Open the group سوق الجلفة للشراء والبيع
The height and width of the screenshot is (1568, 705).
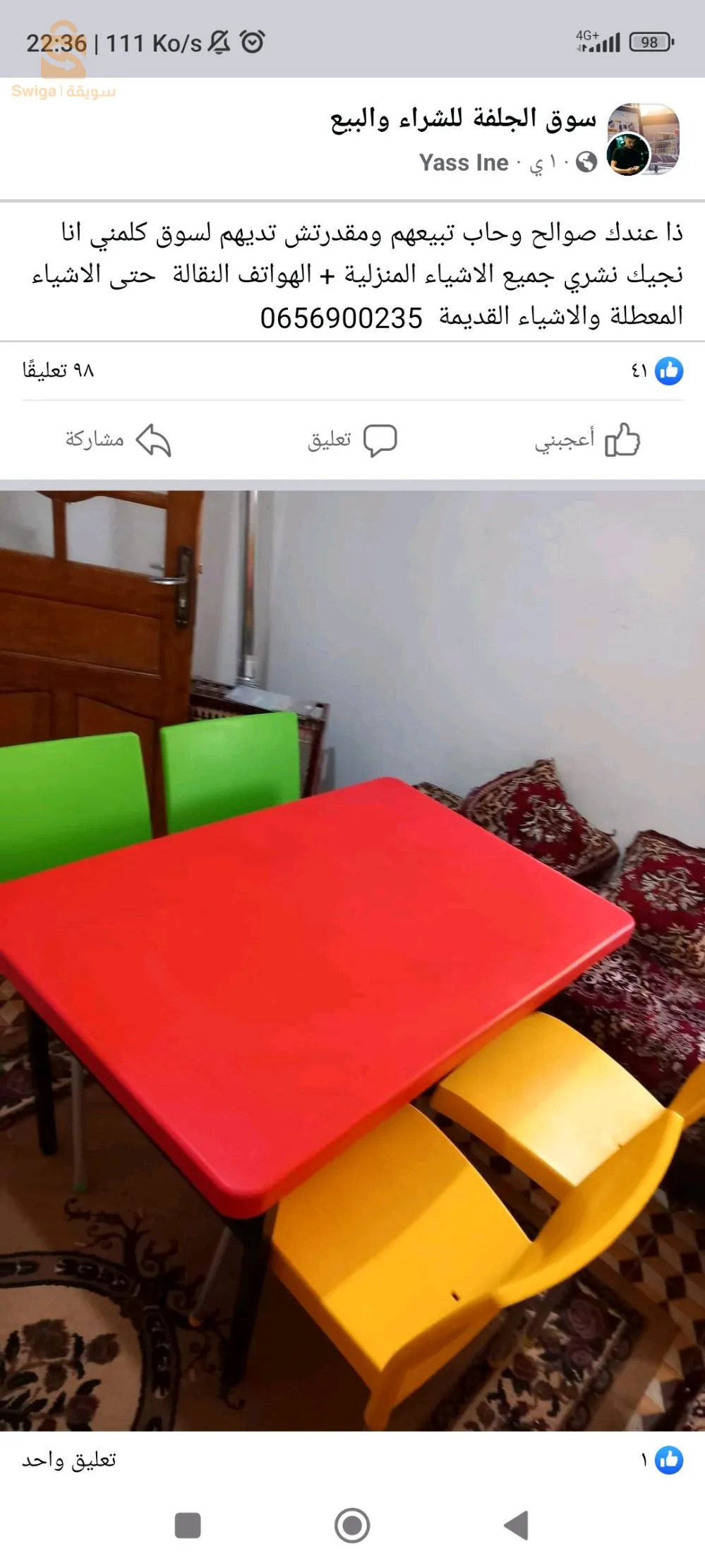(x=463, y=119)
